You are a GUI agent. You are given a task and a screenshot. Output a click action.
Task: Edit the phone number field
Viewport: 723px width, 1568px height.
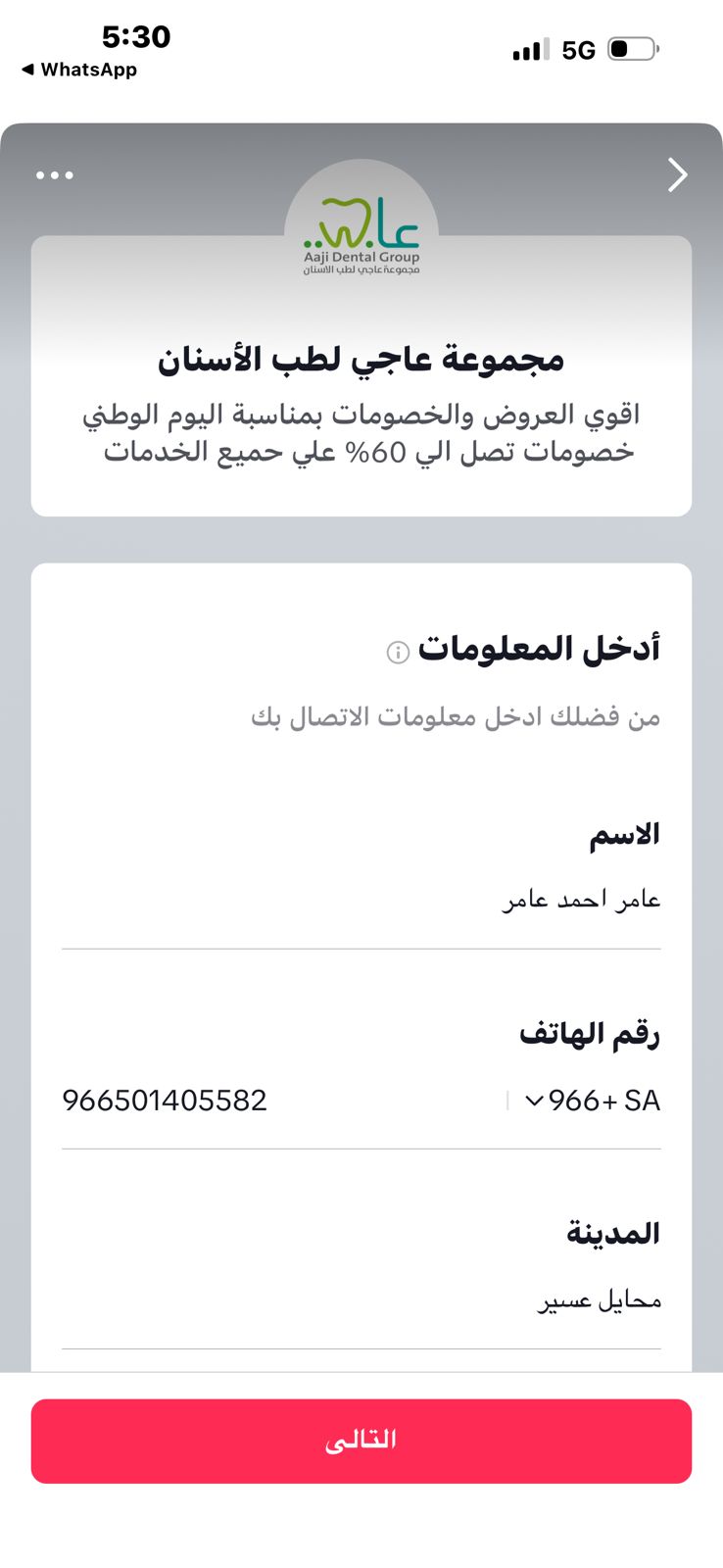(274, 1101)
